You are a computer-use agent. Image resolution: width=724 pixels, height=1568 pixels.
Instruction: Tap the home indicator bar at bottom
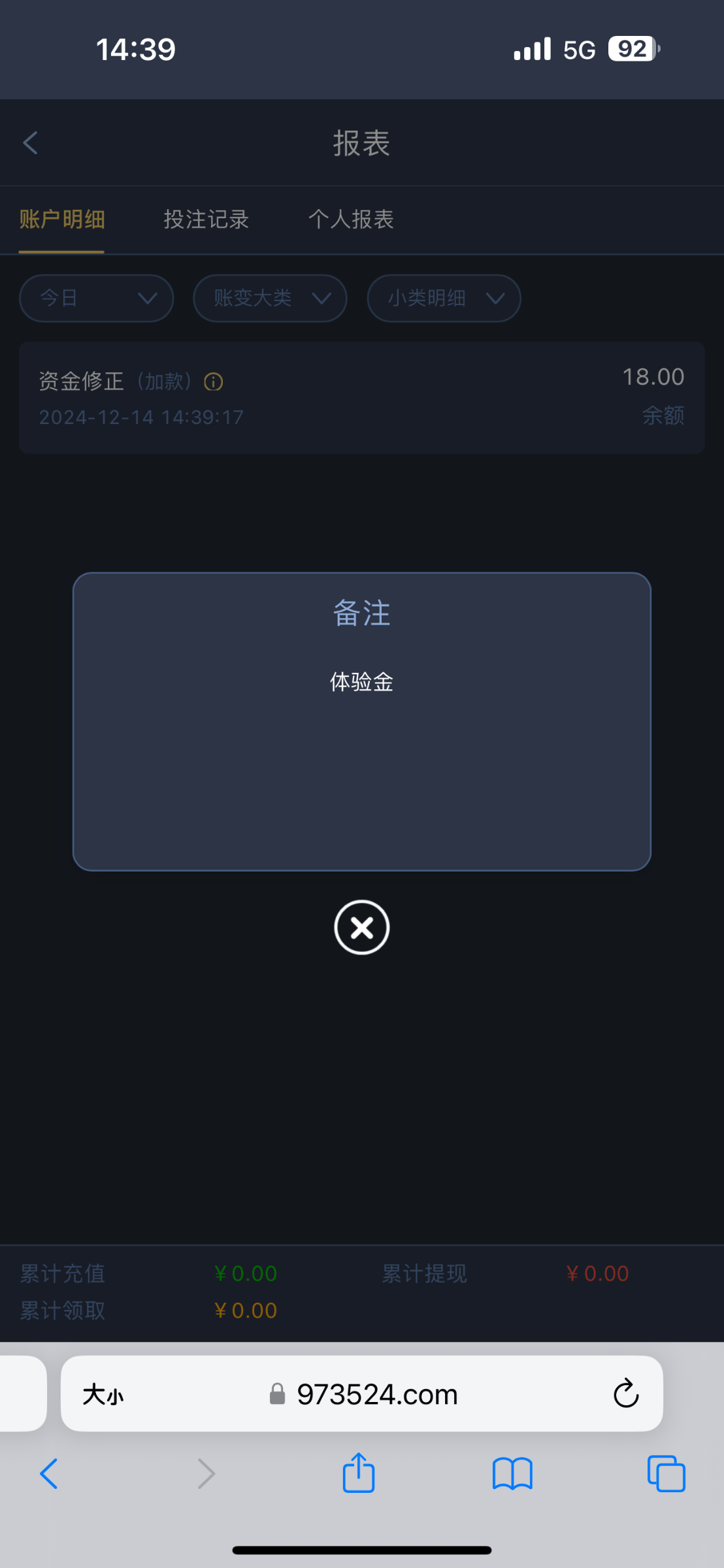coord(362,1548)
